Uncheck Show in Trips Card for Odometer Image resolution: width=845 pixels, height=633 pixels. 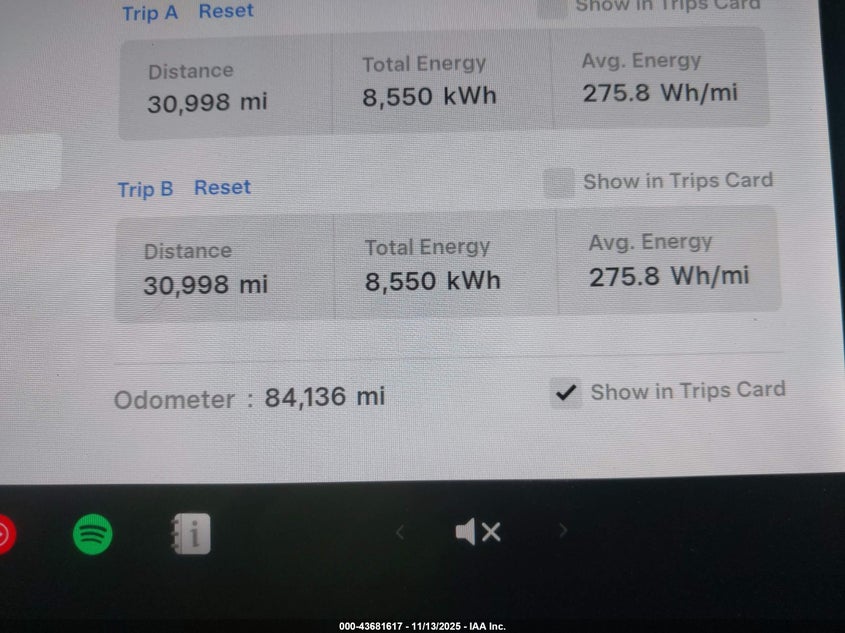[566, 393]
